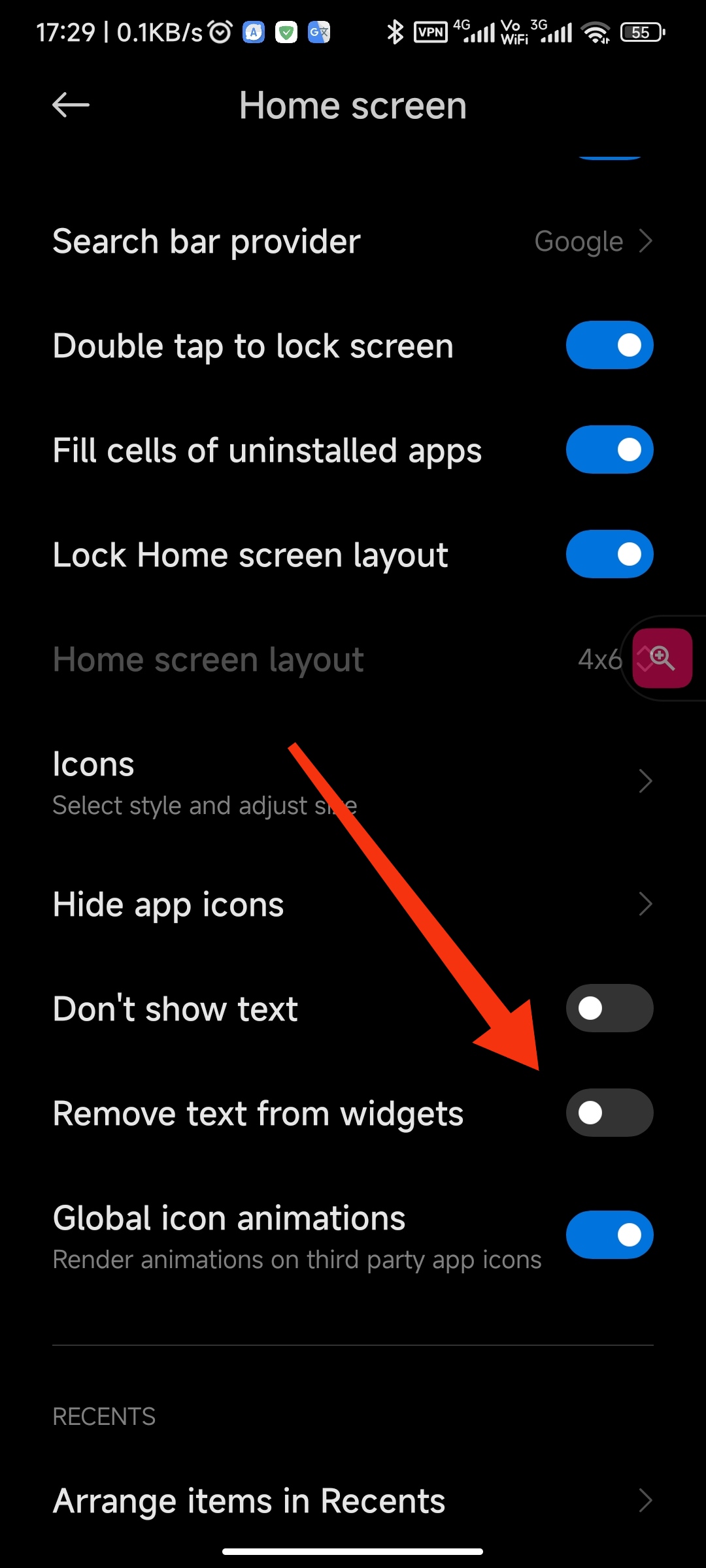706x1568 pixels.
Task: Open the Icons style and size settings
Action: click(353, 782)
